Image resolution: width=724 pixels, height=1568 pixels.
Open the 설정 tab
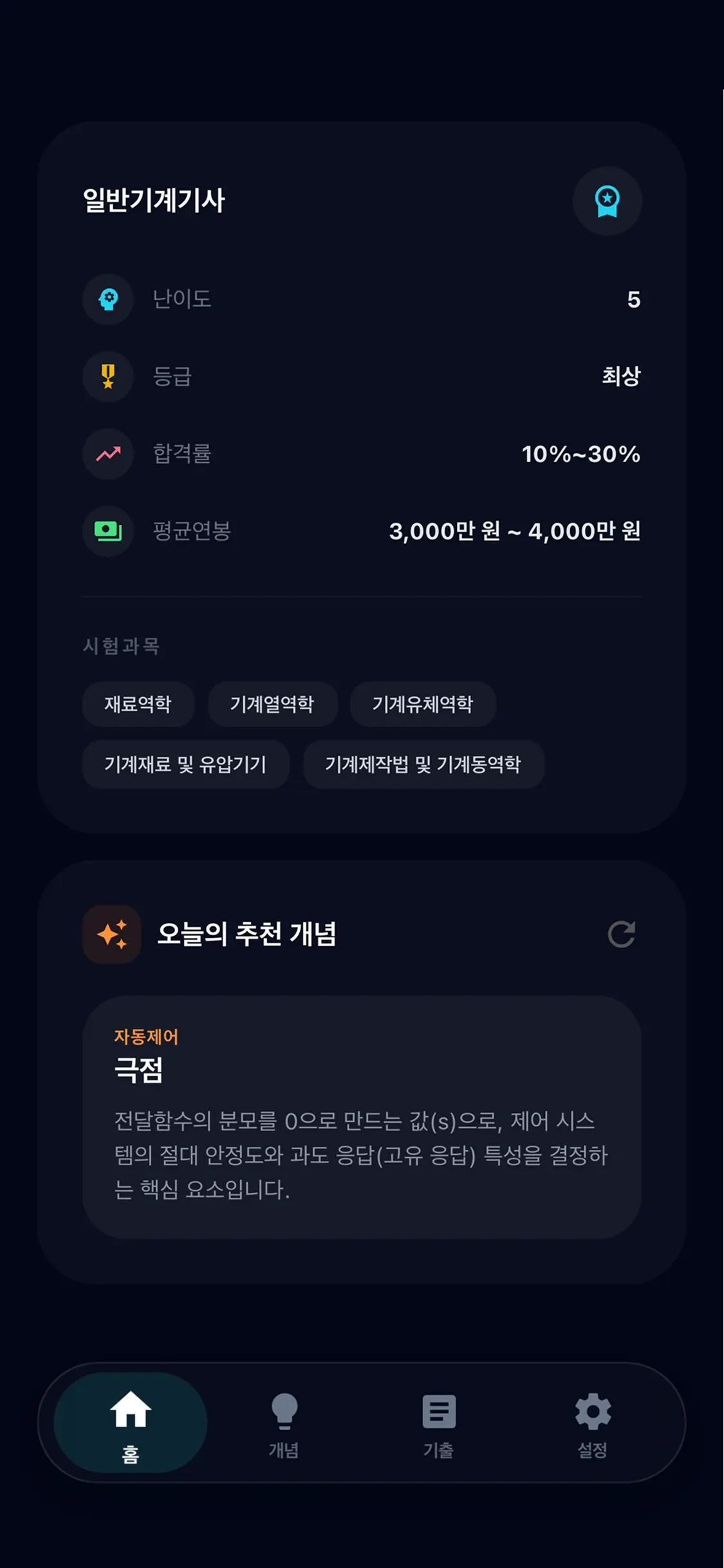tap(593, 1424)
